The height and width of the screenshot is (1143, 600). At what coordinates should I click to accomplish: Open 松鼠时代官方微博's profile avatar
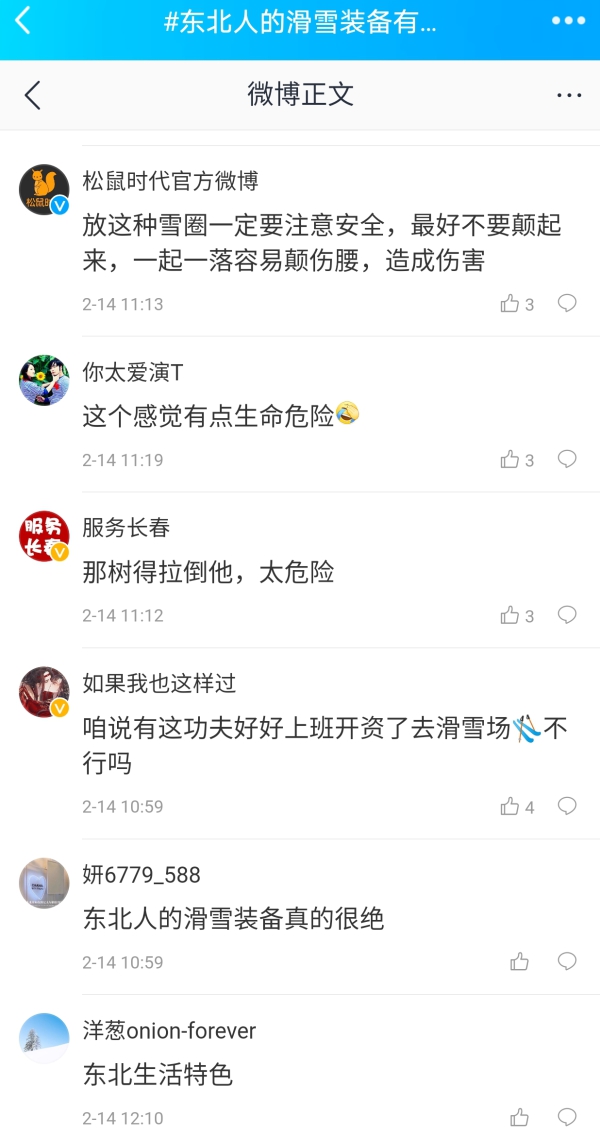[44, 189]
